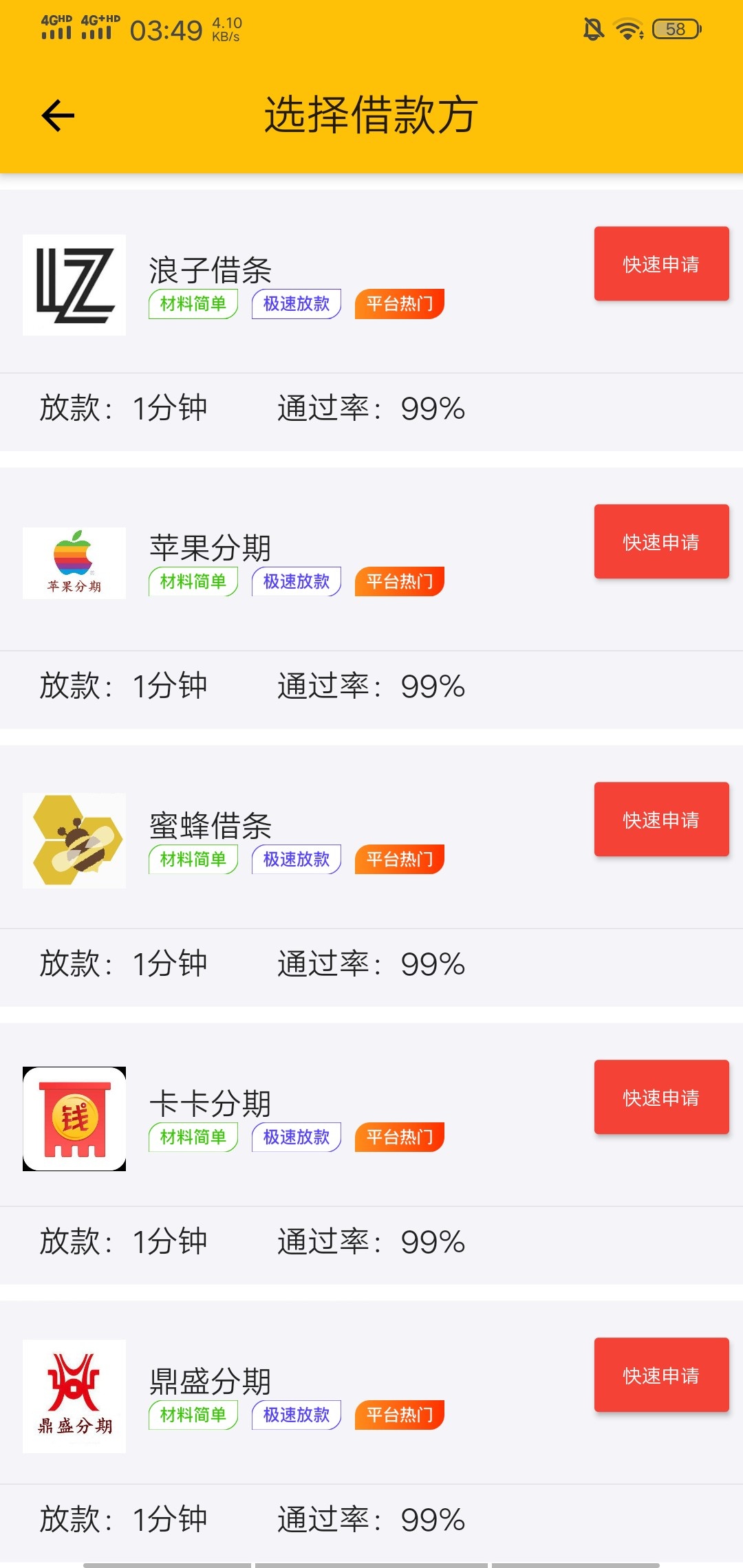Hit 快速申请 next to 鼎盛分期
The height and width of the screenshot is (1568, 743).
tap(661, 1375)
